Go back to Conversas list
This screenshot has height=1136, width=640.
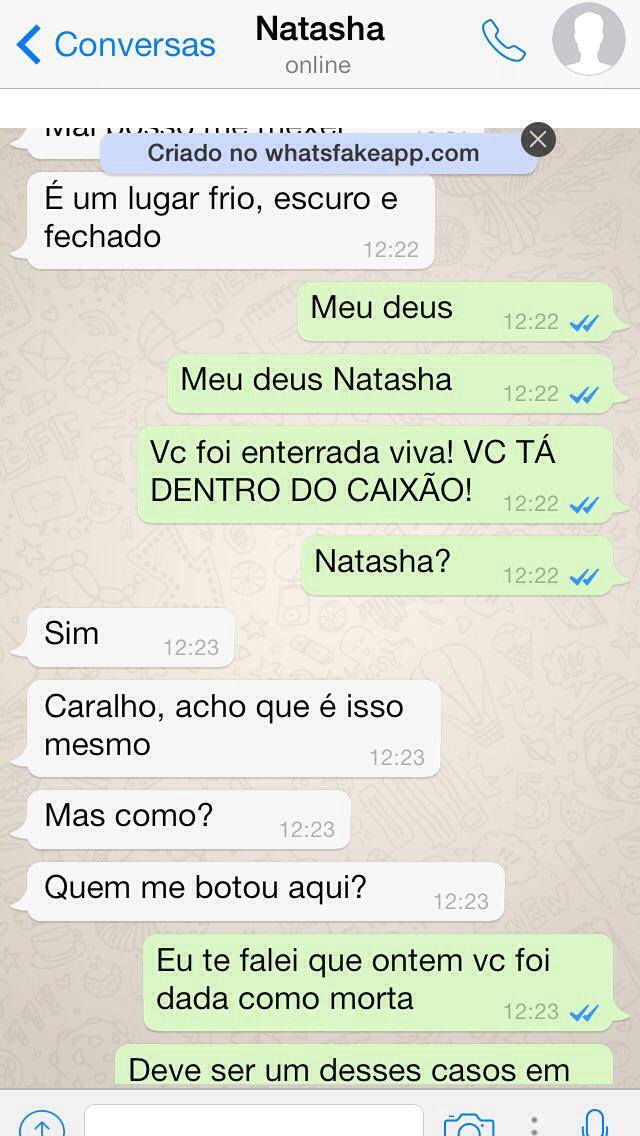point(115,45)
